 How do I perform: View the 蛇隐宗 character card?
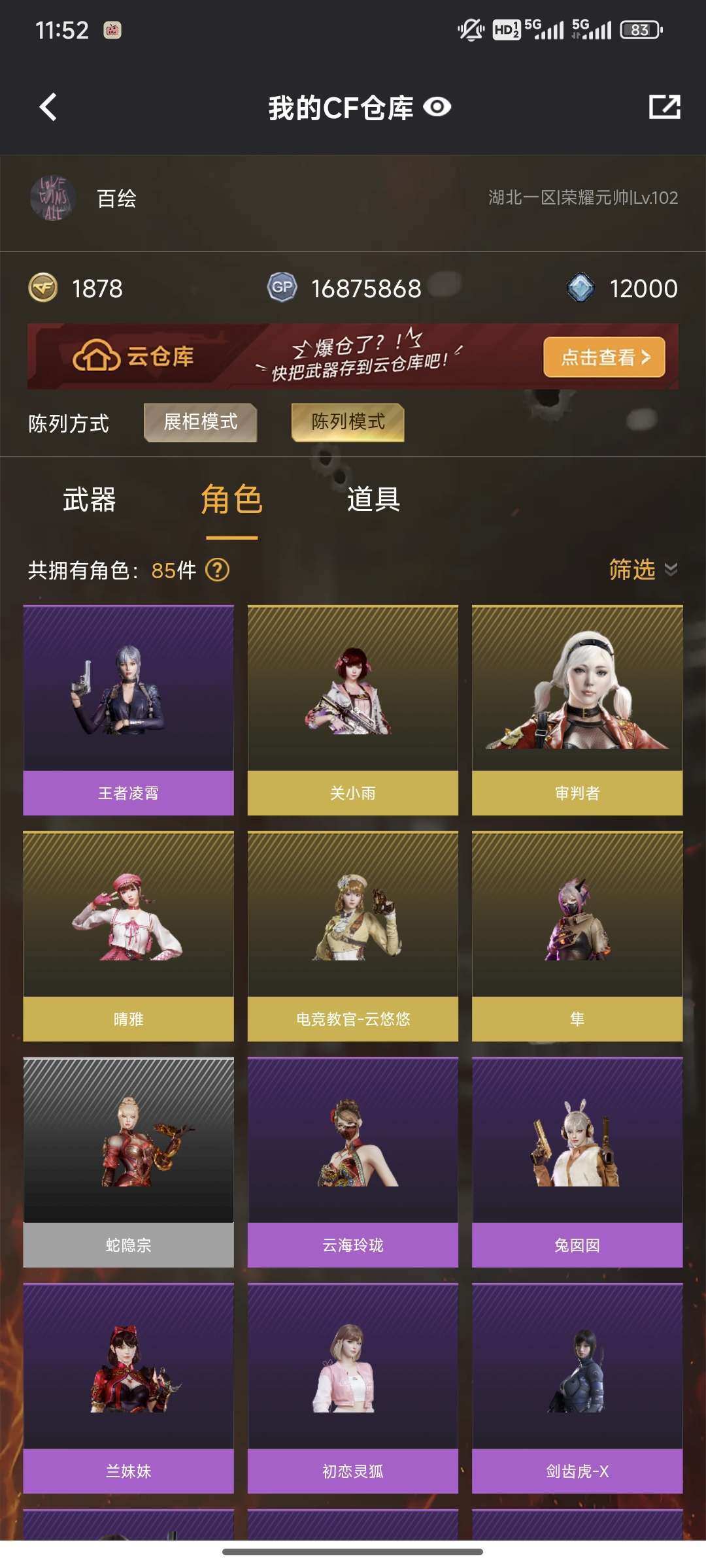[128, 1162]
